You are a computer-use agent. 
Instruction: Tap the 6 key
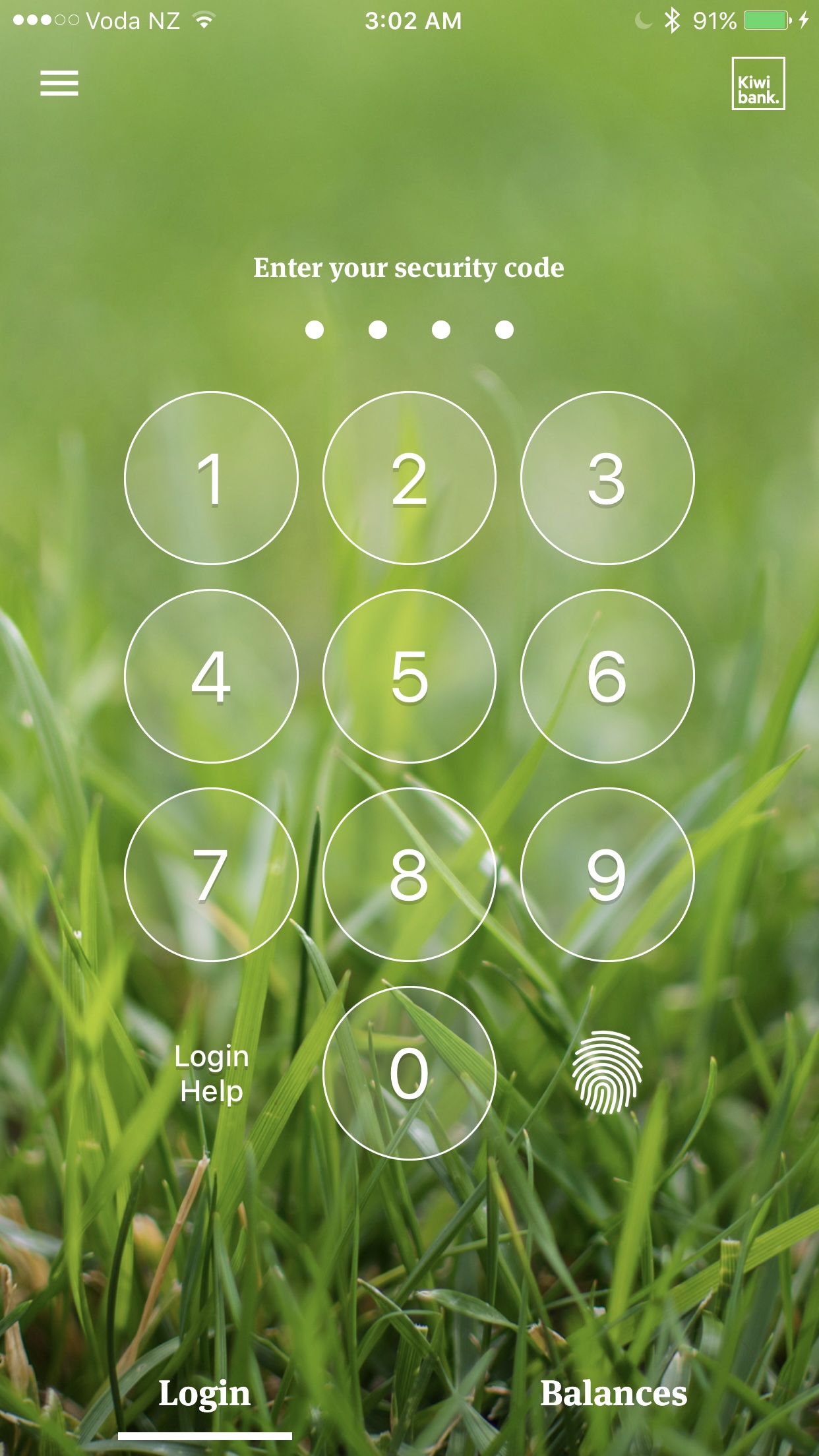tap(607, 676)
